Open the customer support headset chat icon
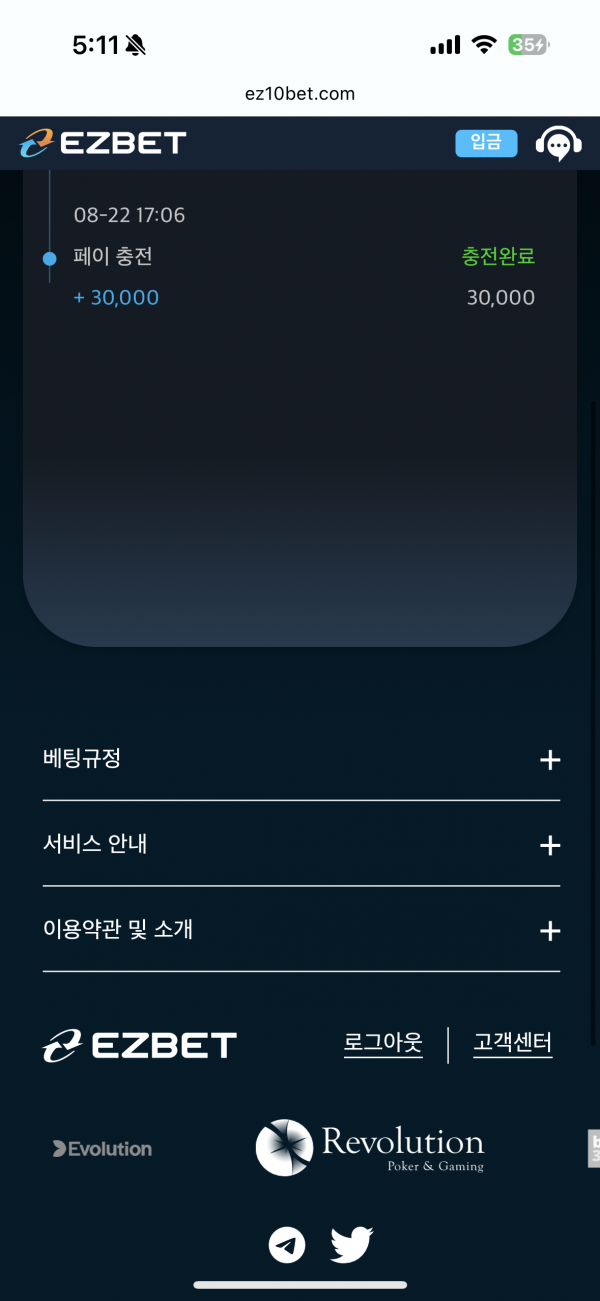Image resolution: width=600 pixels, height=1301 pixels. click(x=559, y=144)
